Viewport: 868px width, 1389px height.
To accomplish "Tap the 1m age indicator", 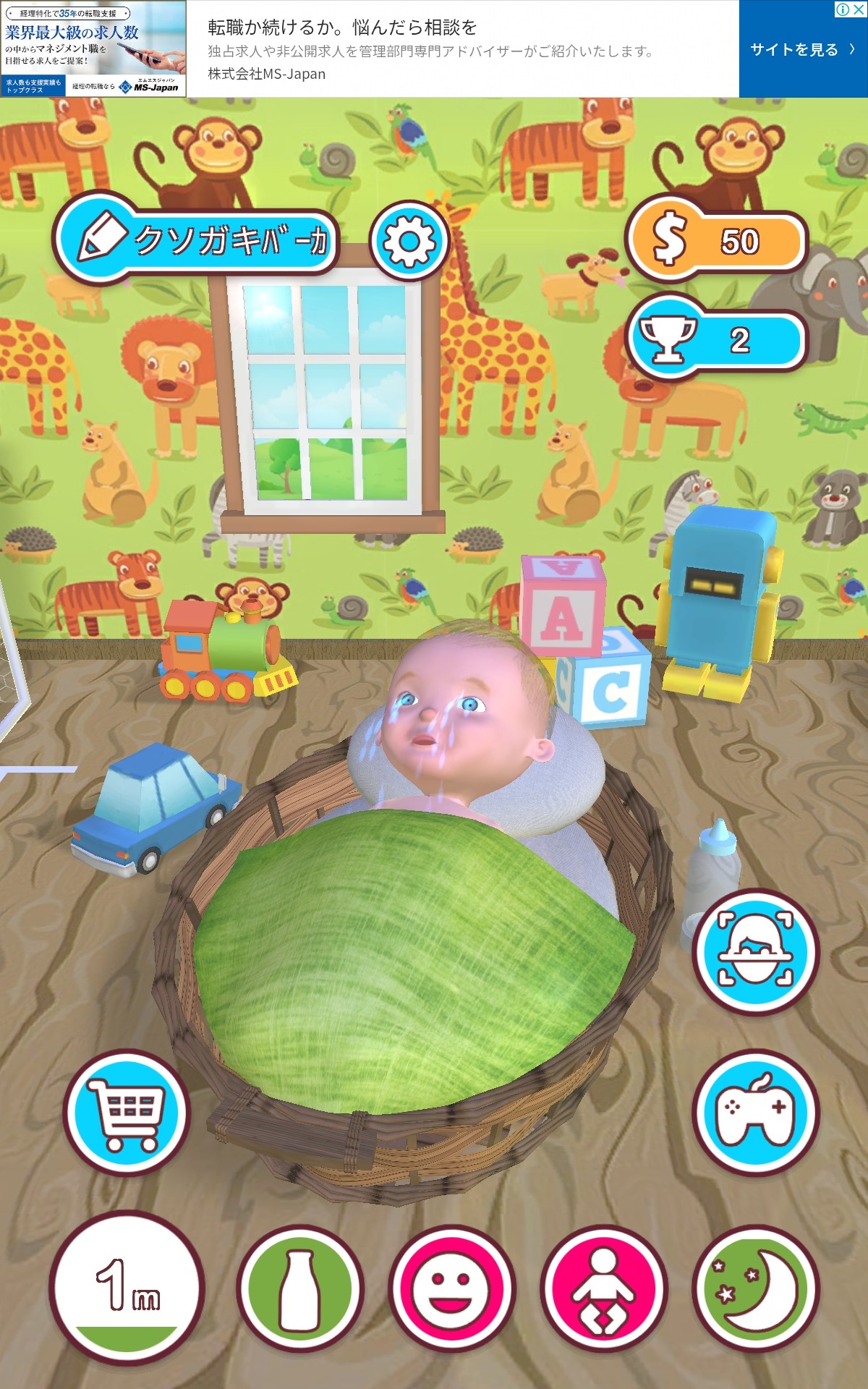I will click(127, 1288).
